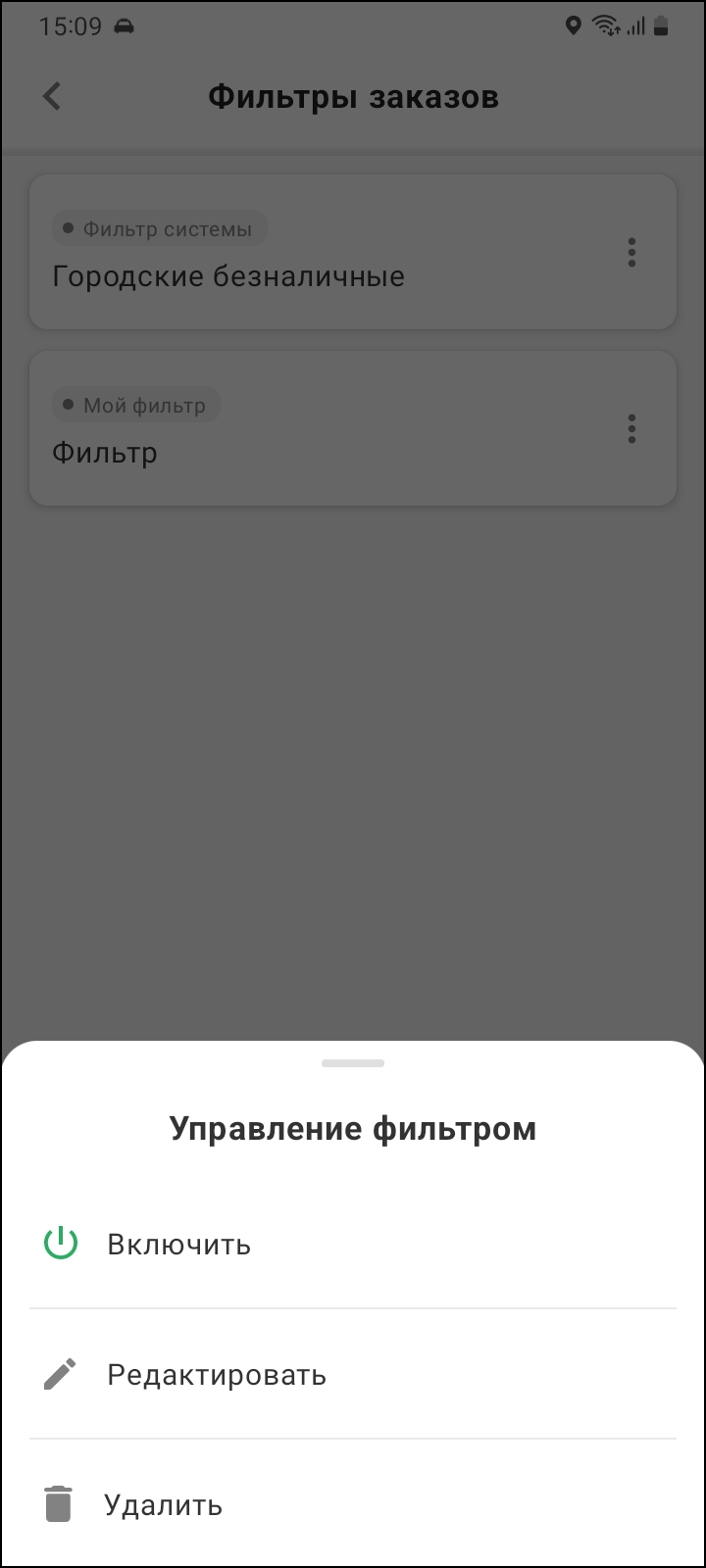Choose Редактировать to edit the filter
The width and height of the screenshot is (706, 1568).
click(216, 1375)
